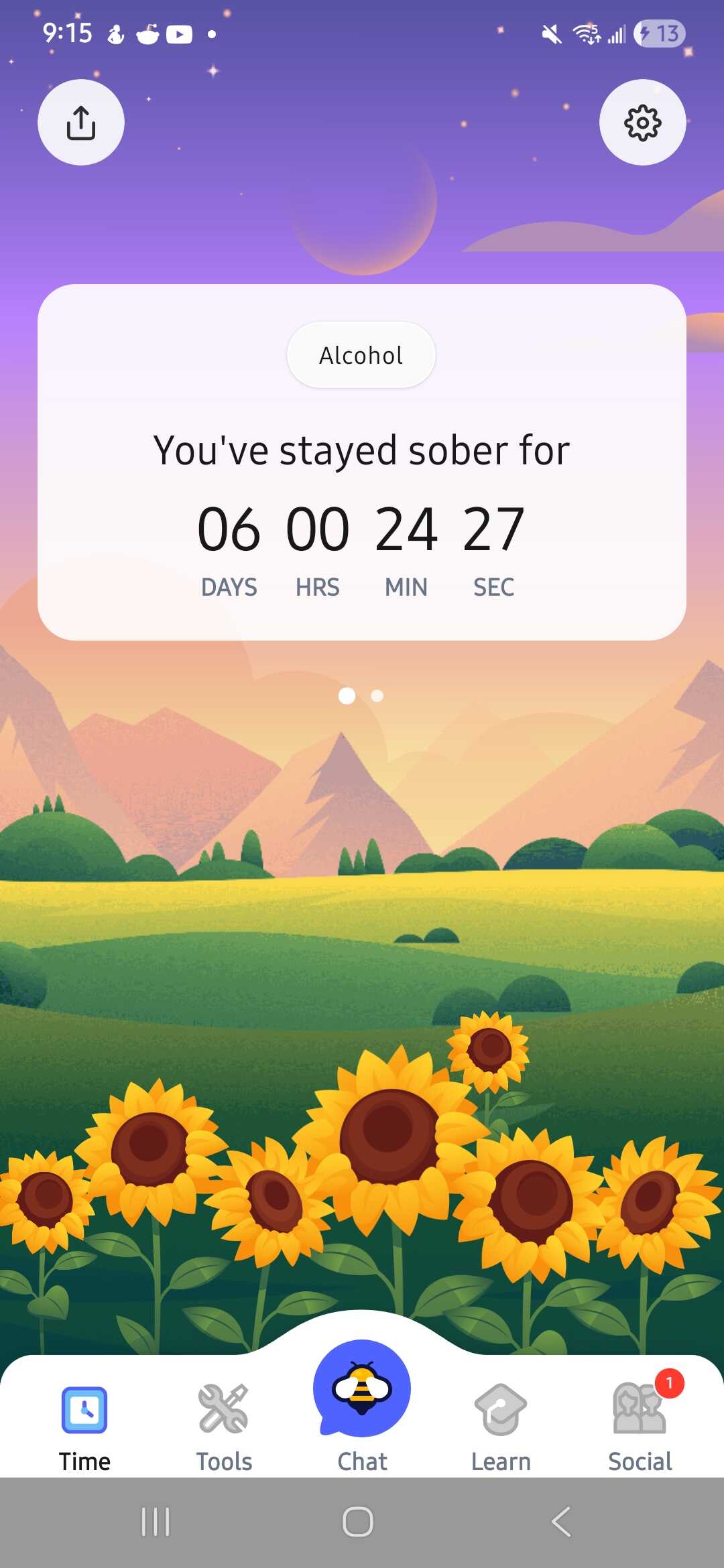Open the settings gear
The height and width of the screenshot is (1568, 724).
pos(642,123)
